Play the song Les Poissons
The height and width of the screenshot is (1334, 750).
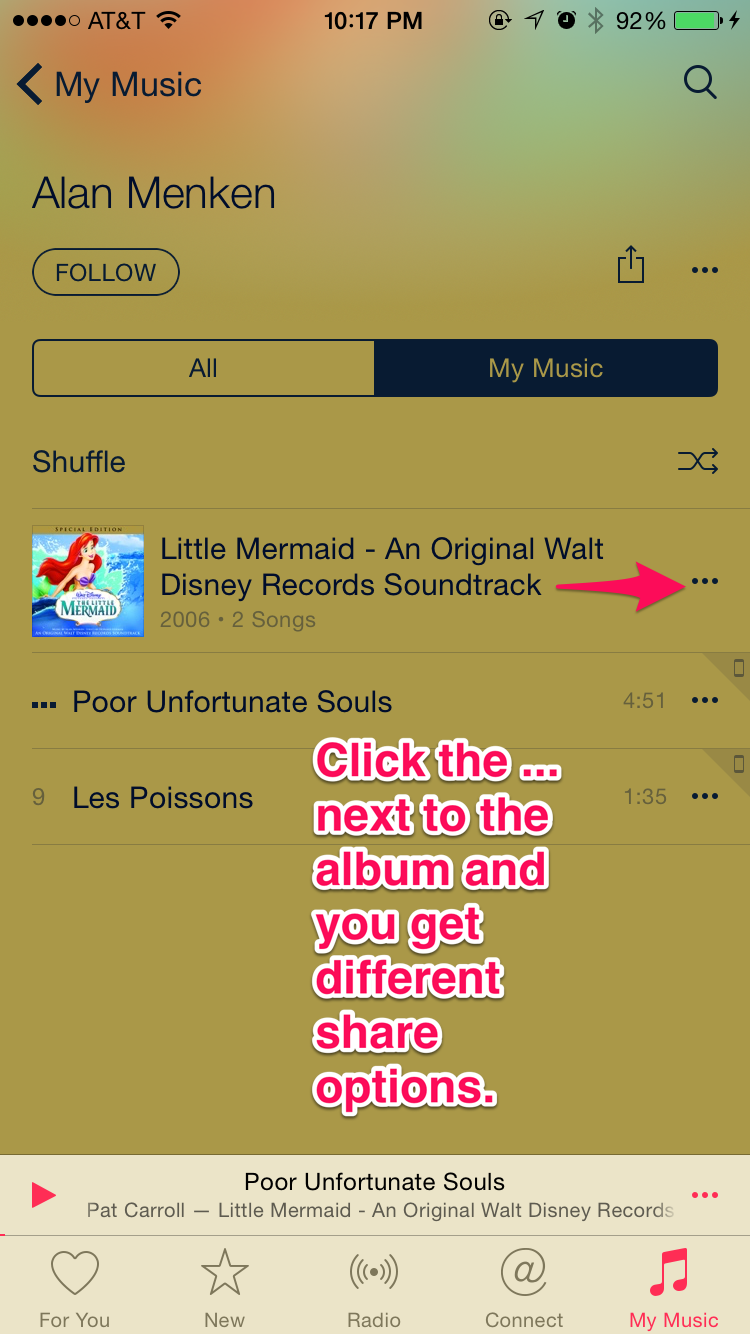pos(162,797)
